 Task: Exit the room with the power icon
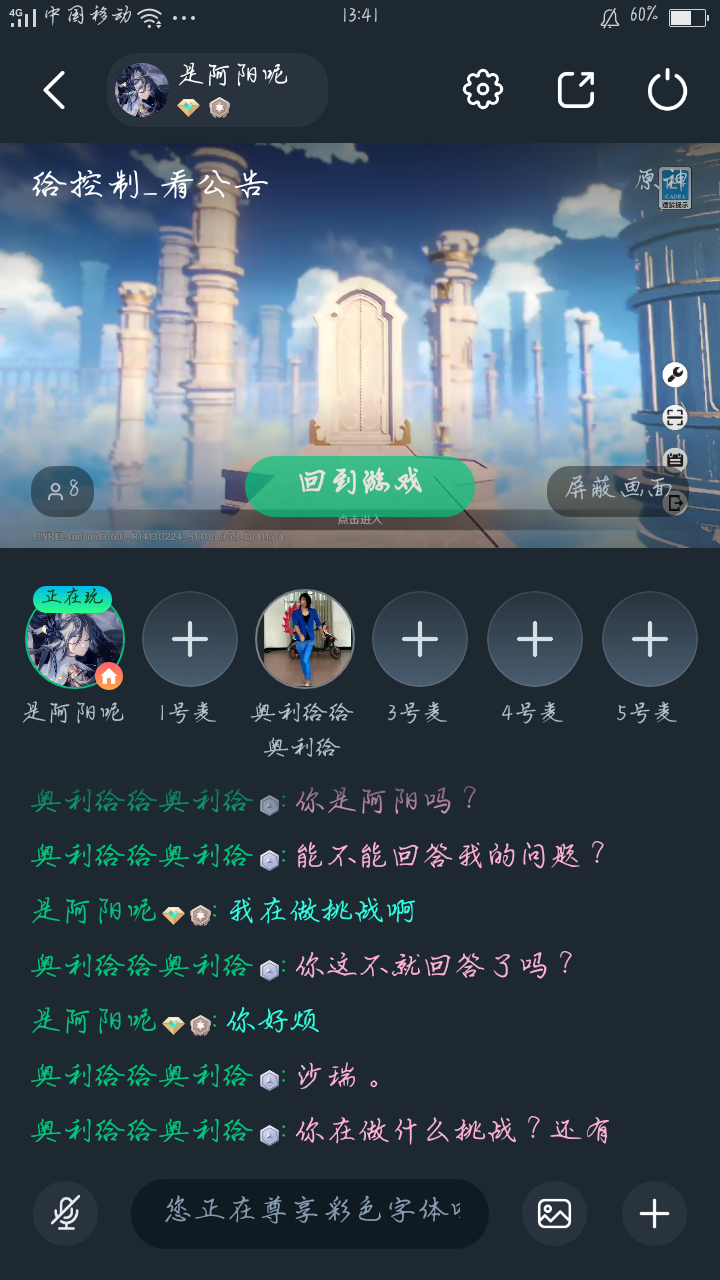pyautogui.click(x=668, y=91)
